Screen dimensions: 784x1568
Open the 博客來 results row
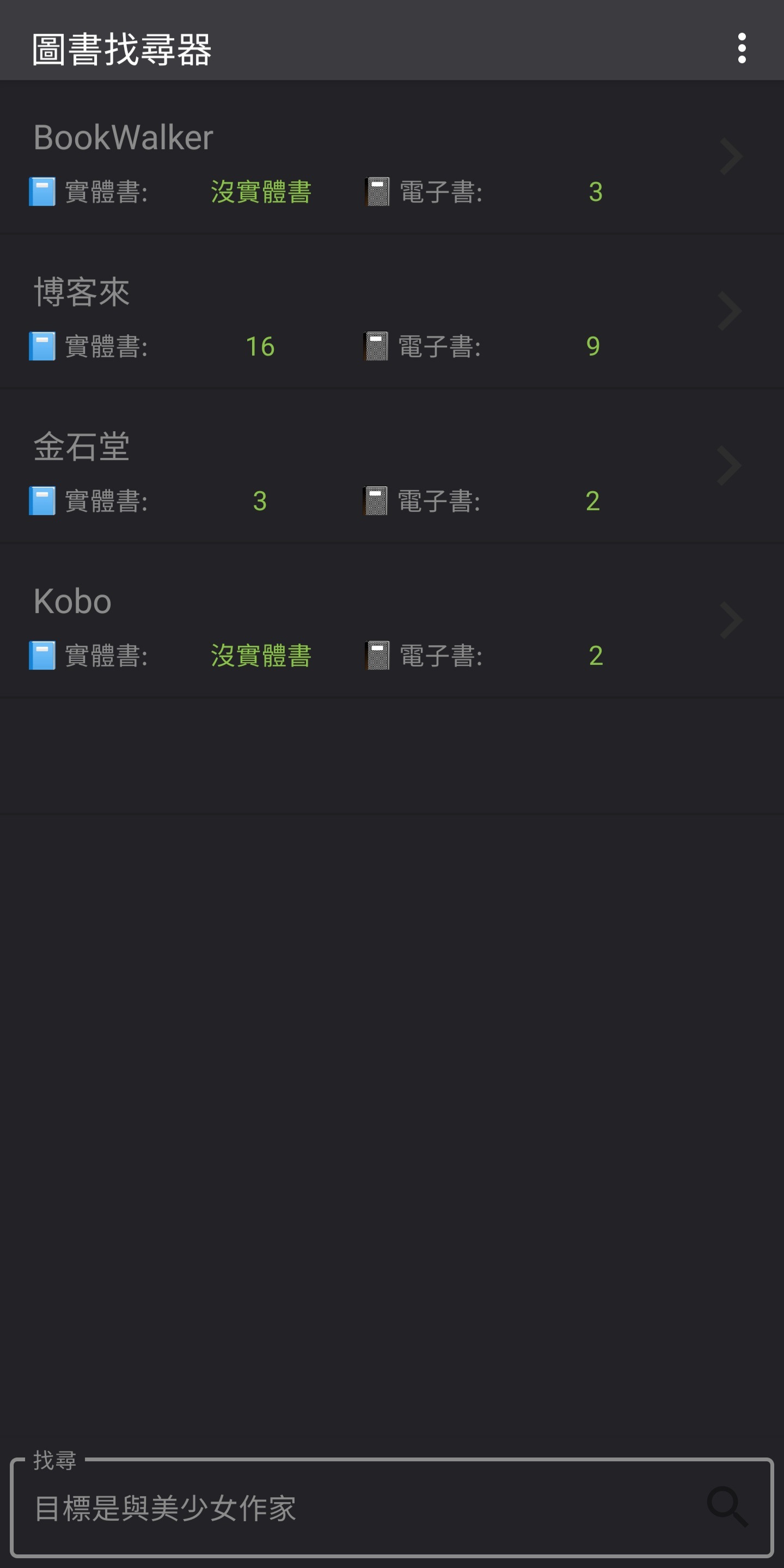392,311
